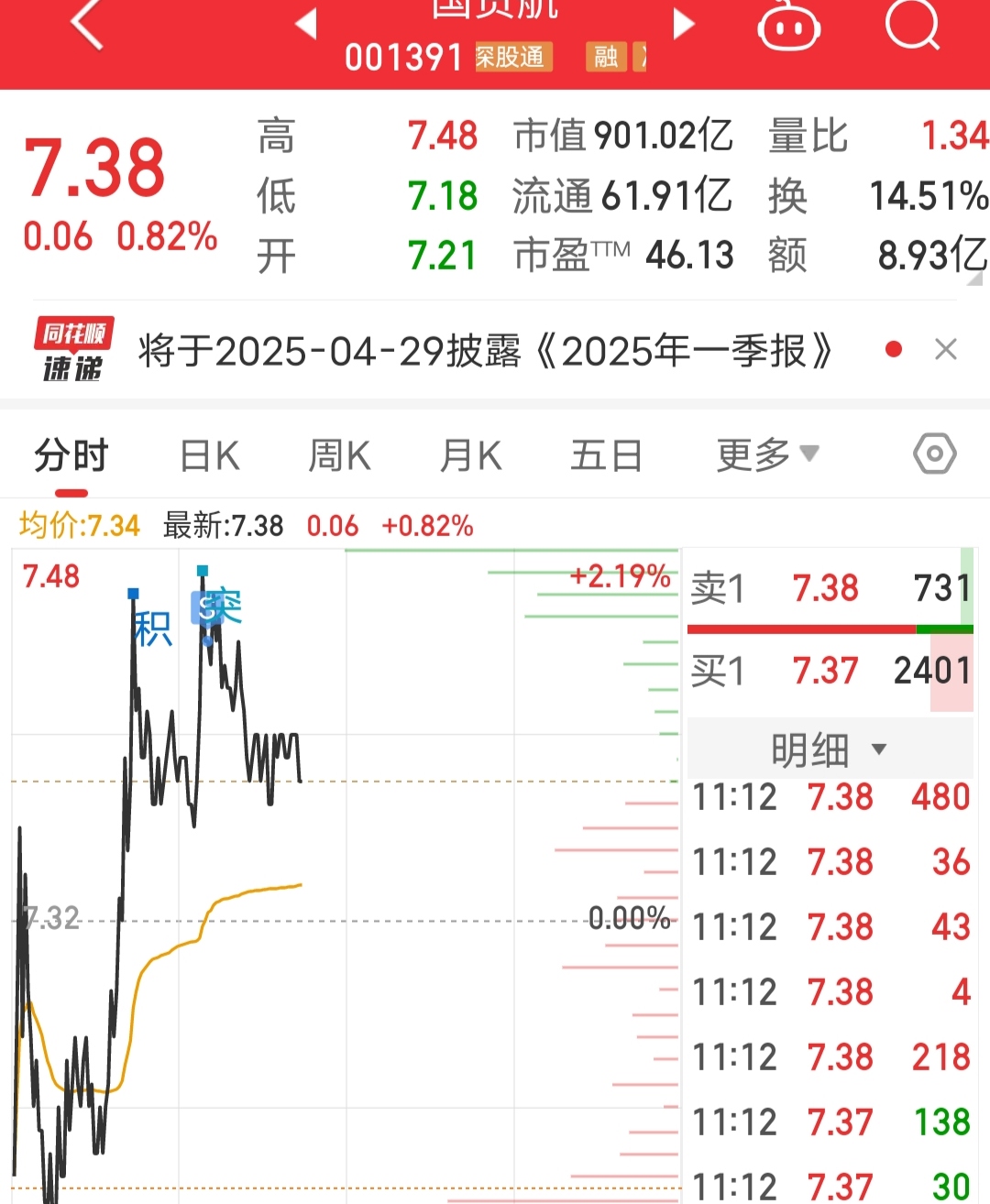990x1204 pixels.
Task: Open the quarterly report announcement link
Action: coord(484,349)
